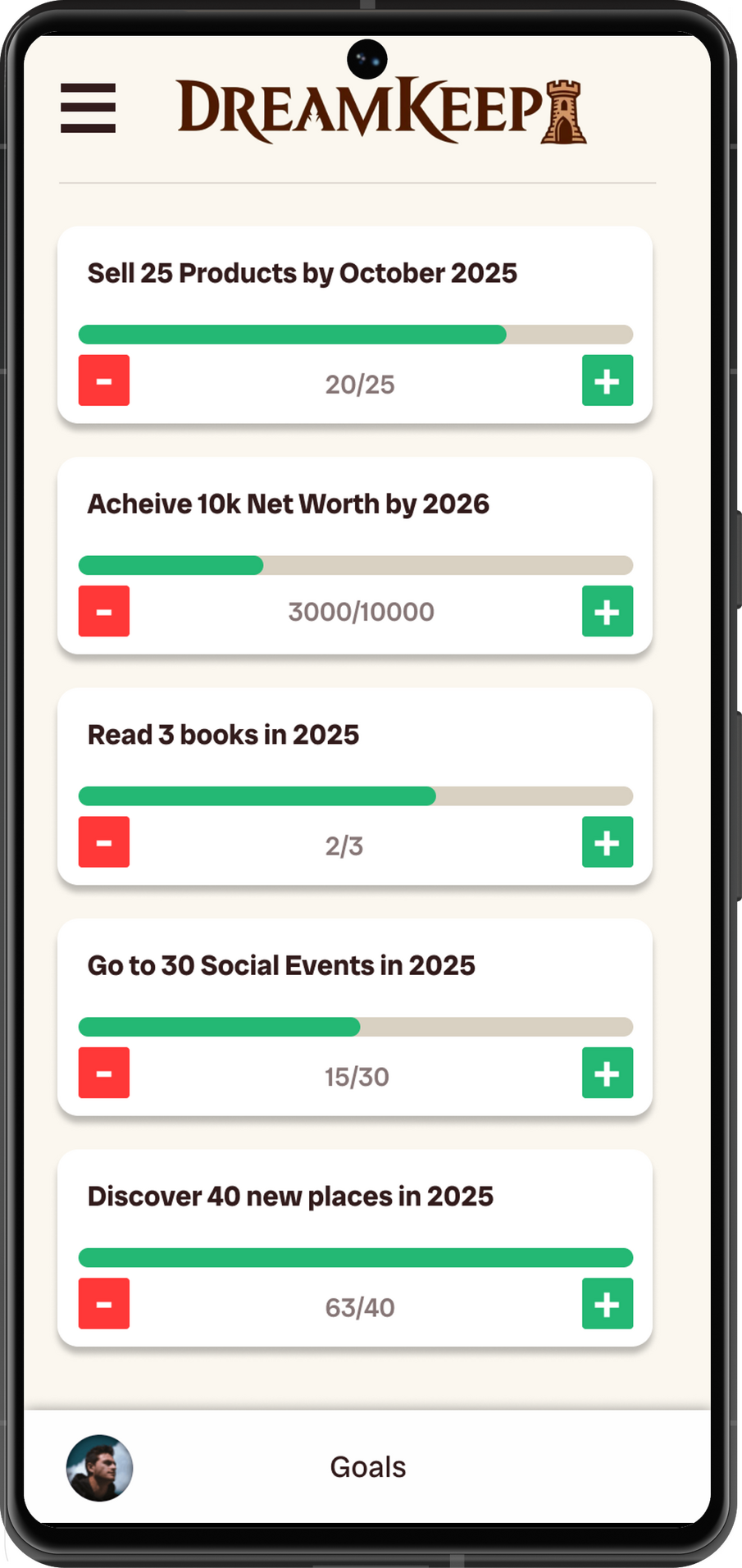The image size is (742, 1568).
Task: Decrease progress on Sell 25 Products goal
Action: [104, 381]
